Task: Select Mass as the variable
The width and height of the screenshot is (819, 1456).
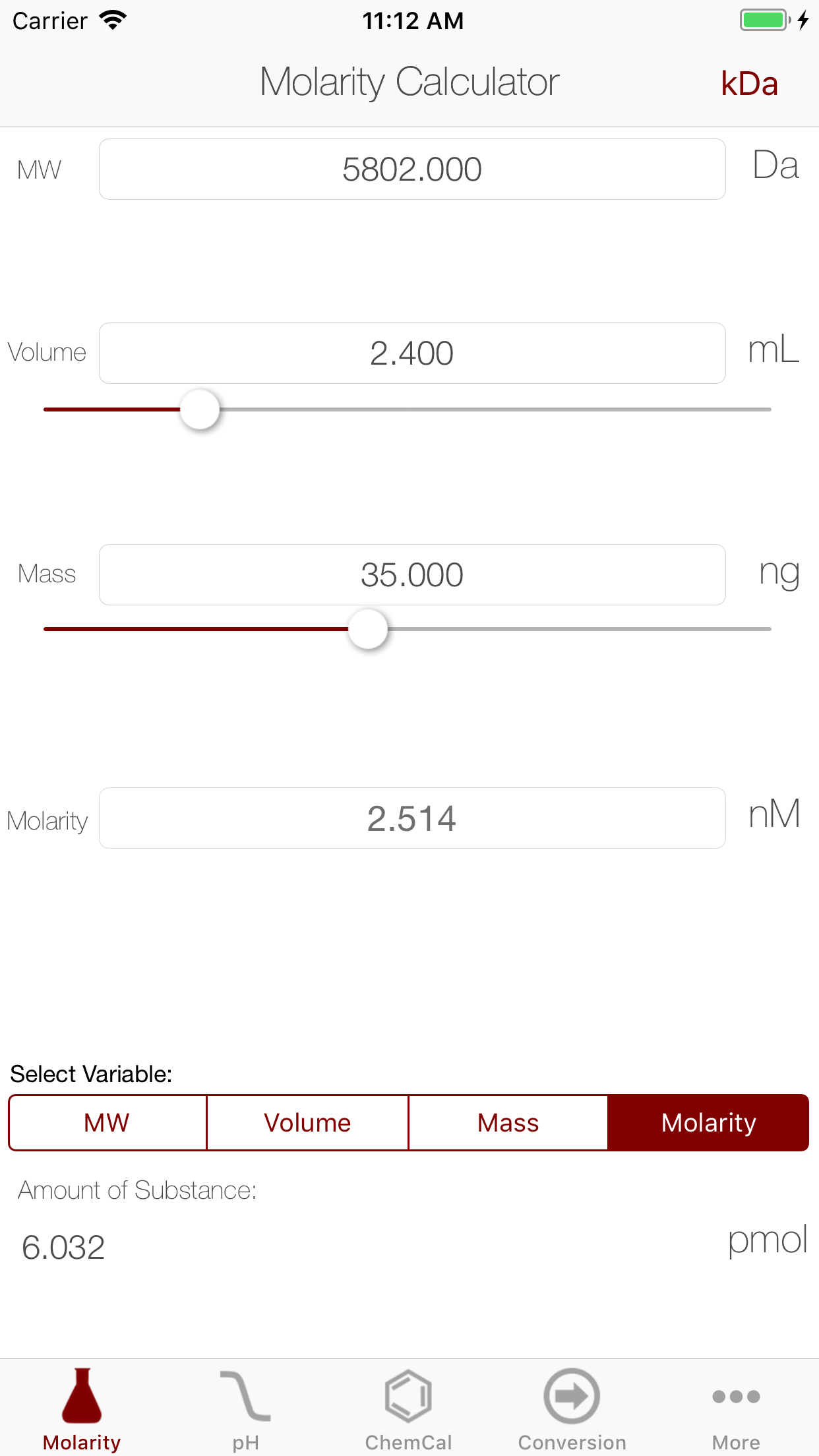Action: coord(508,1122)
